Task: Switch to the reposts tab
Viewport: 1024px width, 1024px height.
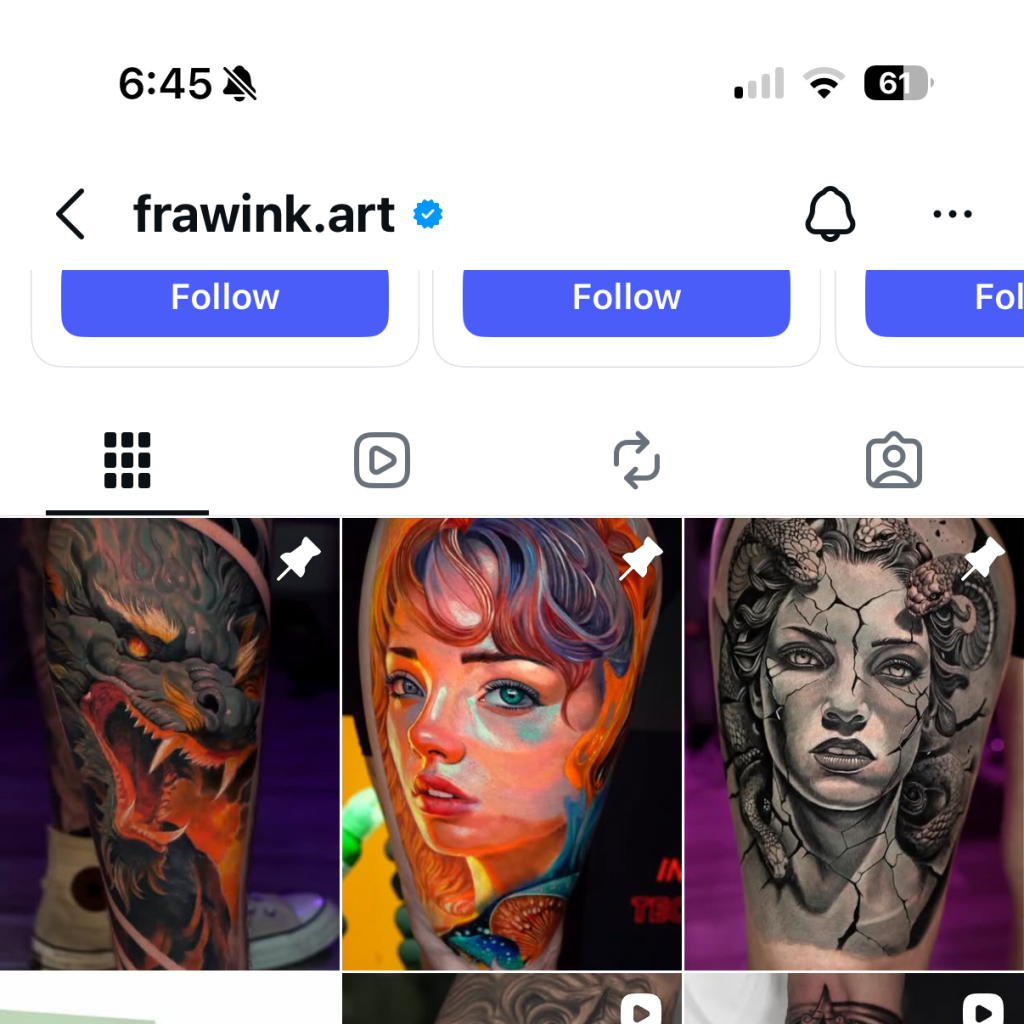Action: [637, 461]
